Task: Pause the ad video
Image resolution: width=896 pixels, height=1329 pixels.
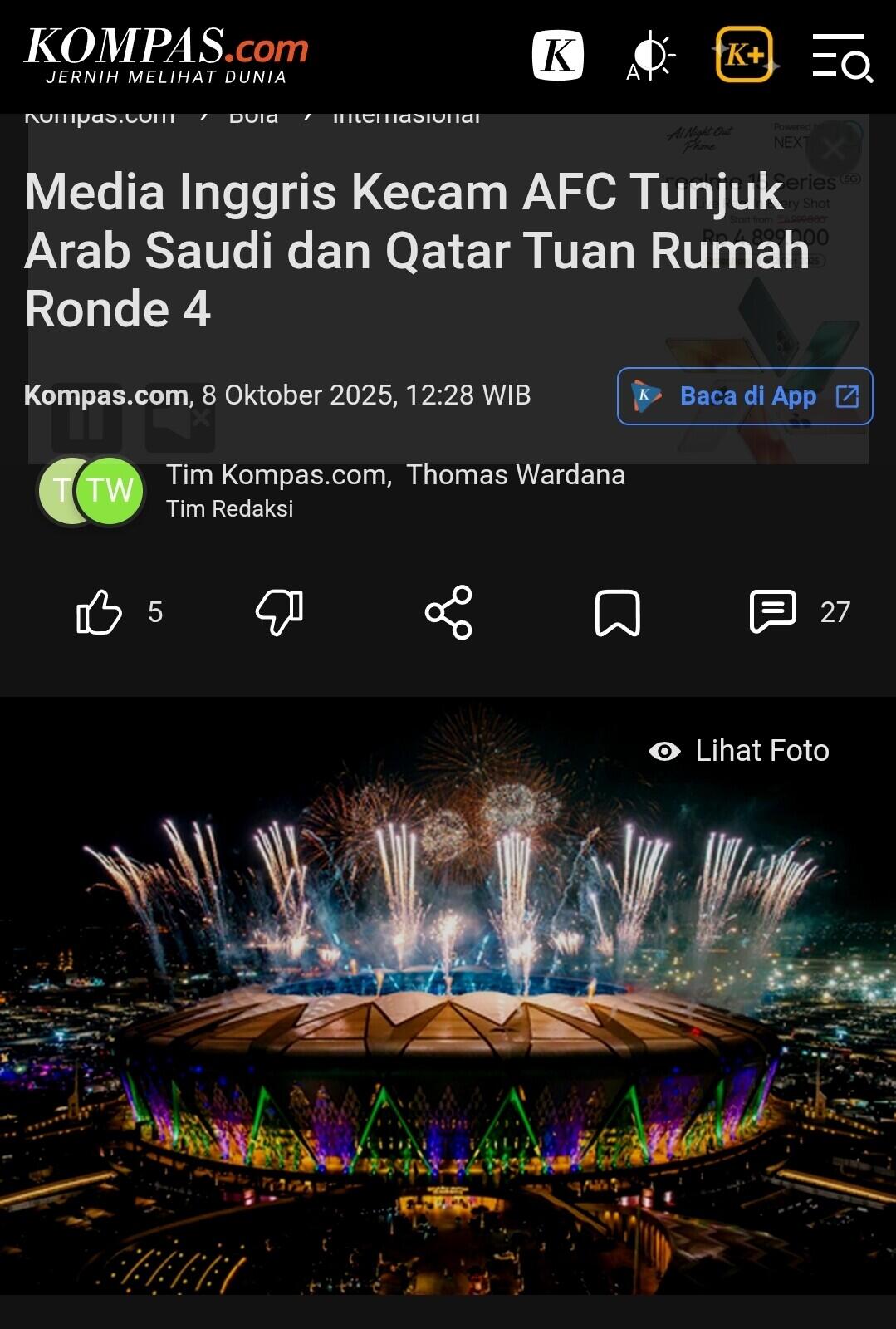Action: (x=86, y=421)
